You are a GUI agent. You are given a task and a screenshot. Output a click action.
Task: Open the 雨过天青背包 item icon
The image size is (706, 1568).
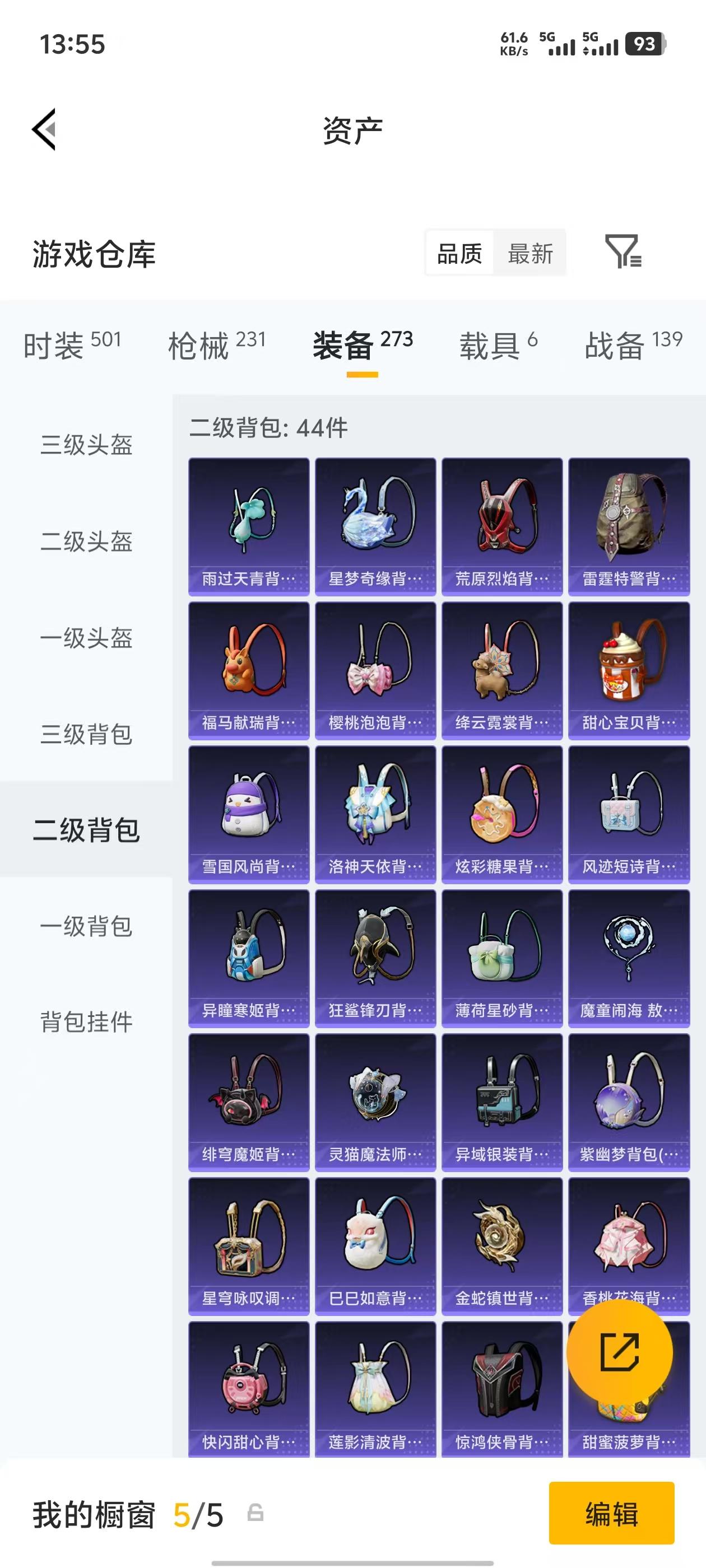[x=247, y=520]
